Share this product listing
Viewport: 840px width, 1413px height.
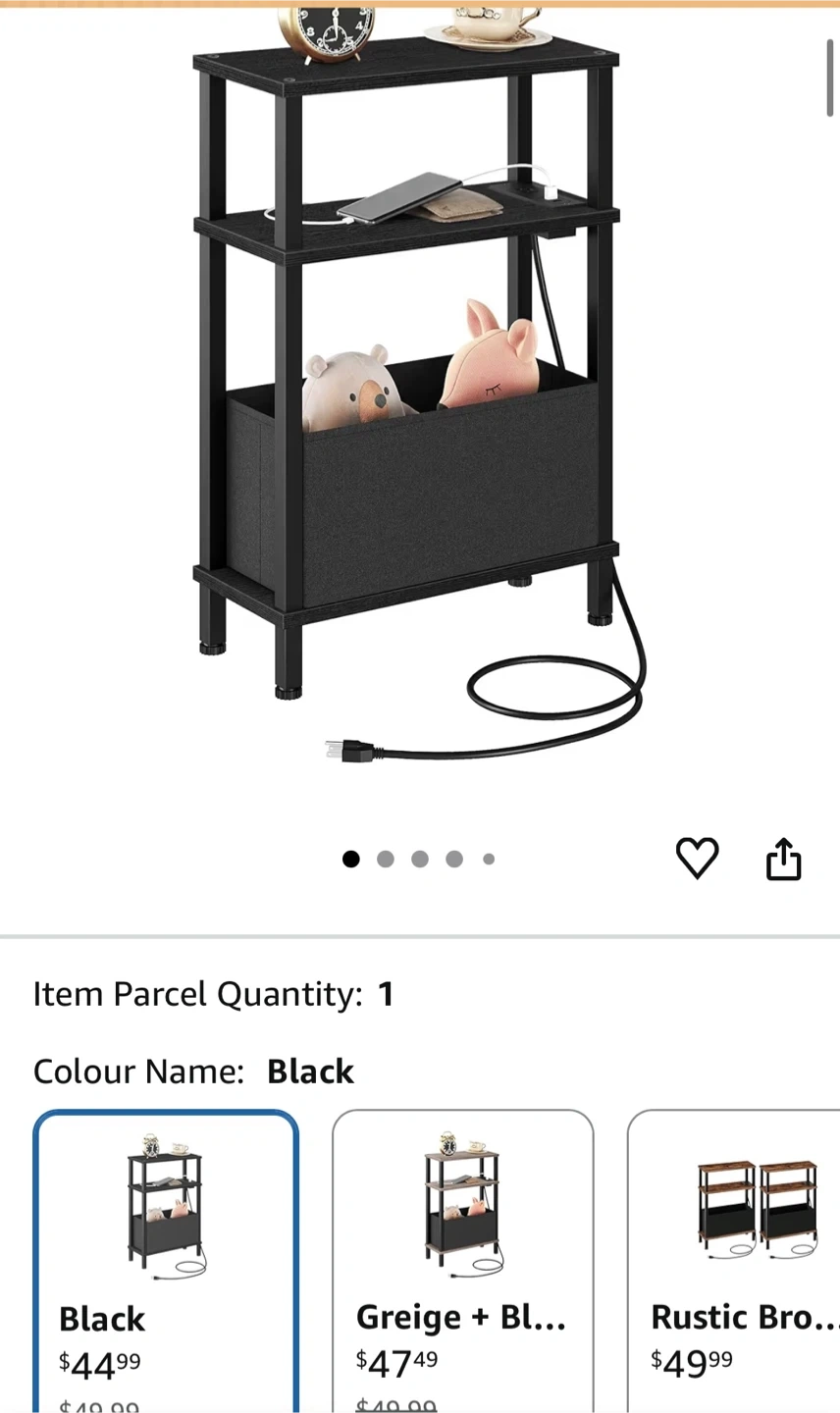pos(783,859)
